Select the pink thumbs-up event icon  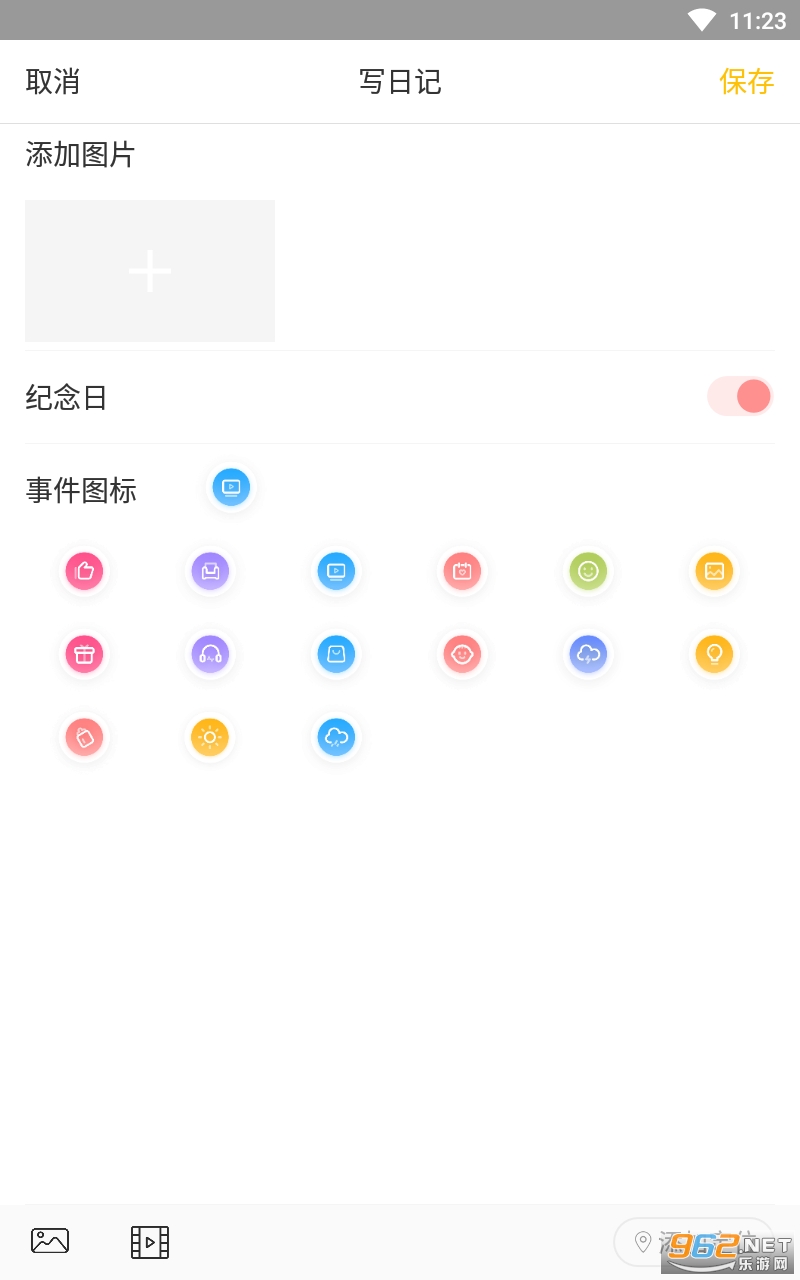click(x=84, y=571)
